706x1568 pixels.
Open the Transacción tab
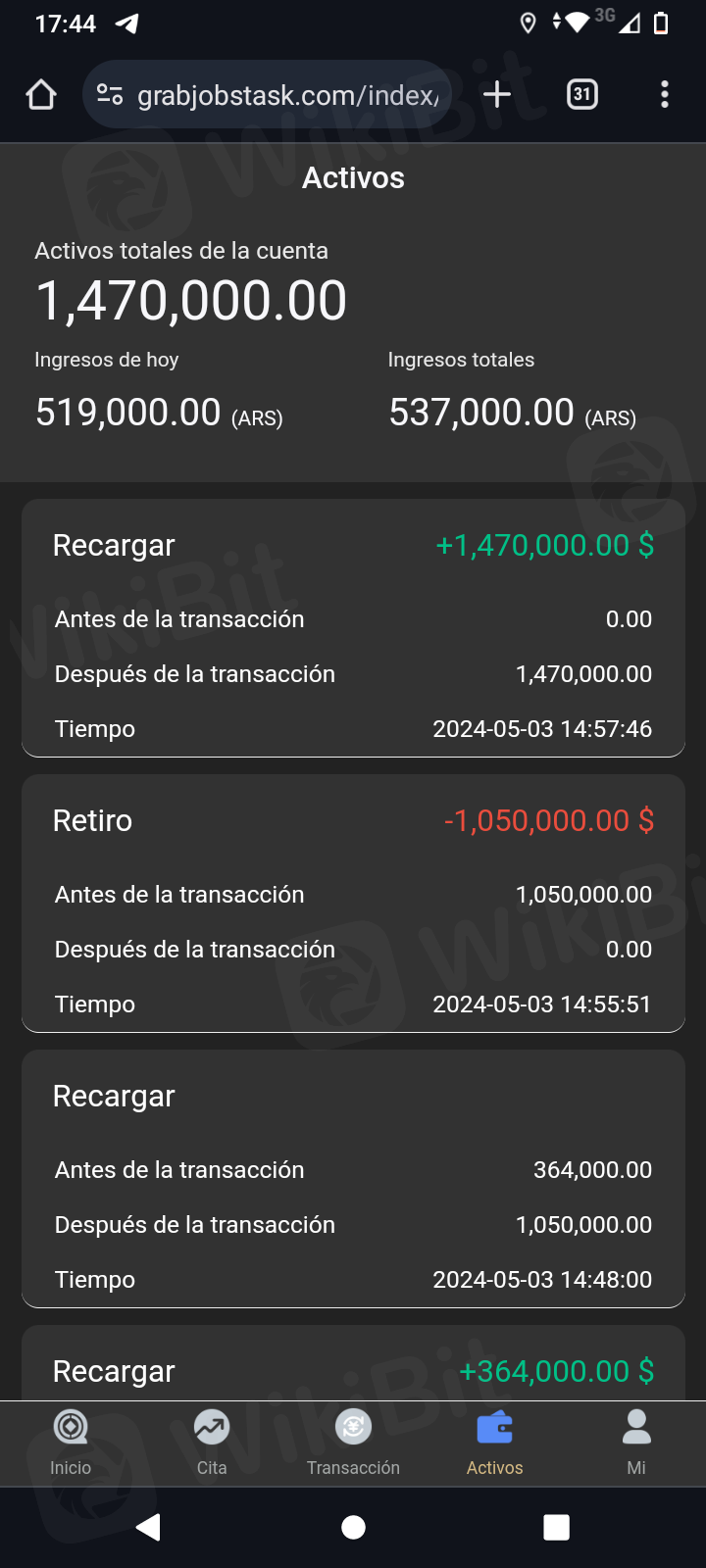pos(353,1443)
